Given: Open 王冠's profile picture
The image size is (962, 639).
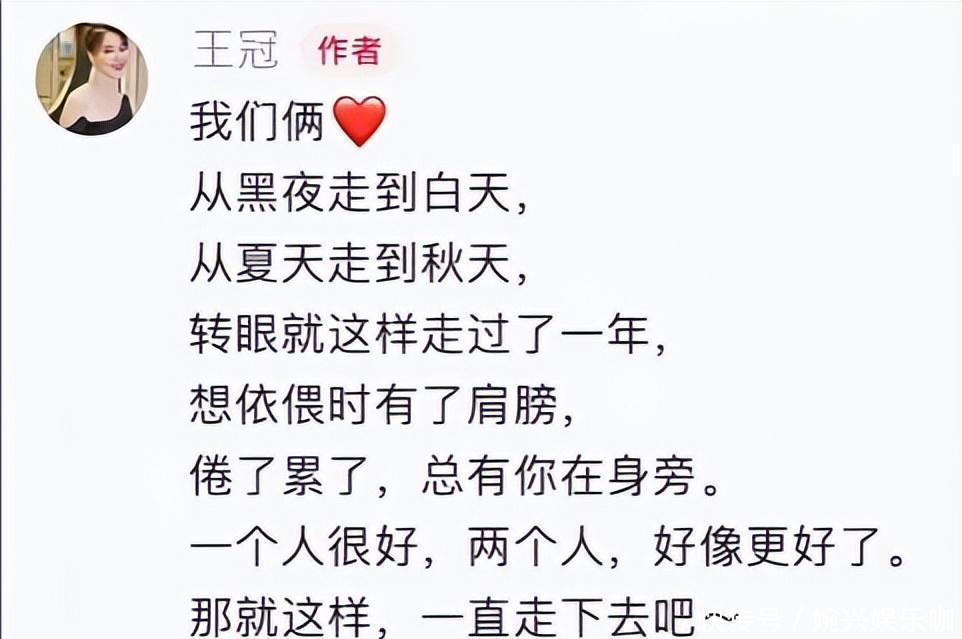Looking at the screenshot, I should click(x=91, y=78).
